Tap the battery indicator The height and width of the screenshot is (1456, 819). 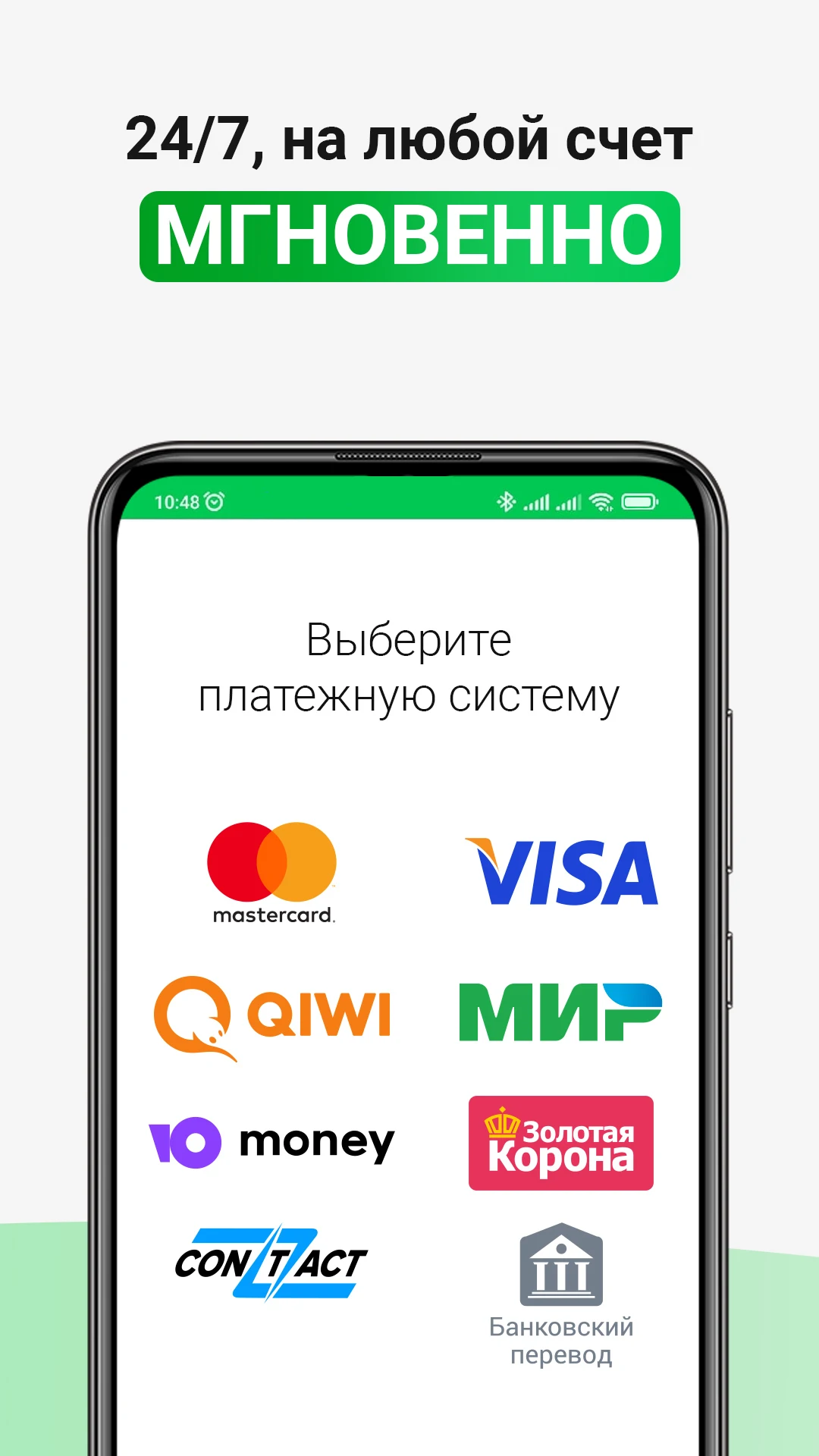[x=639, y=502]
